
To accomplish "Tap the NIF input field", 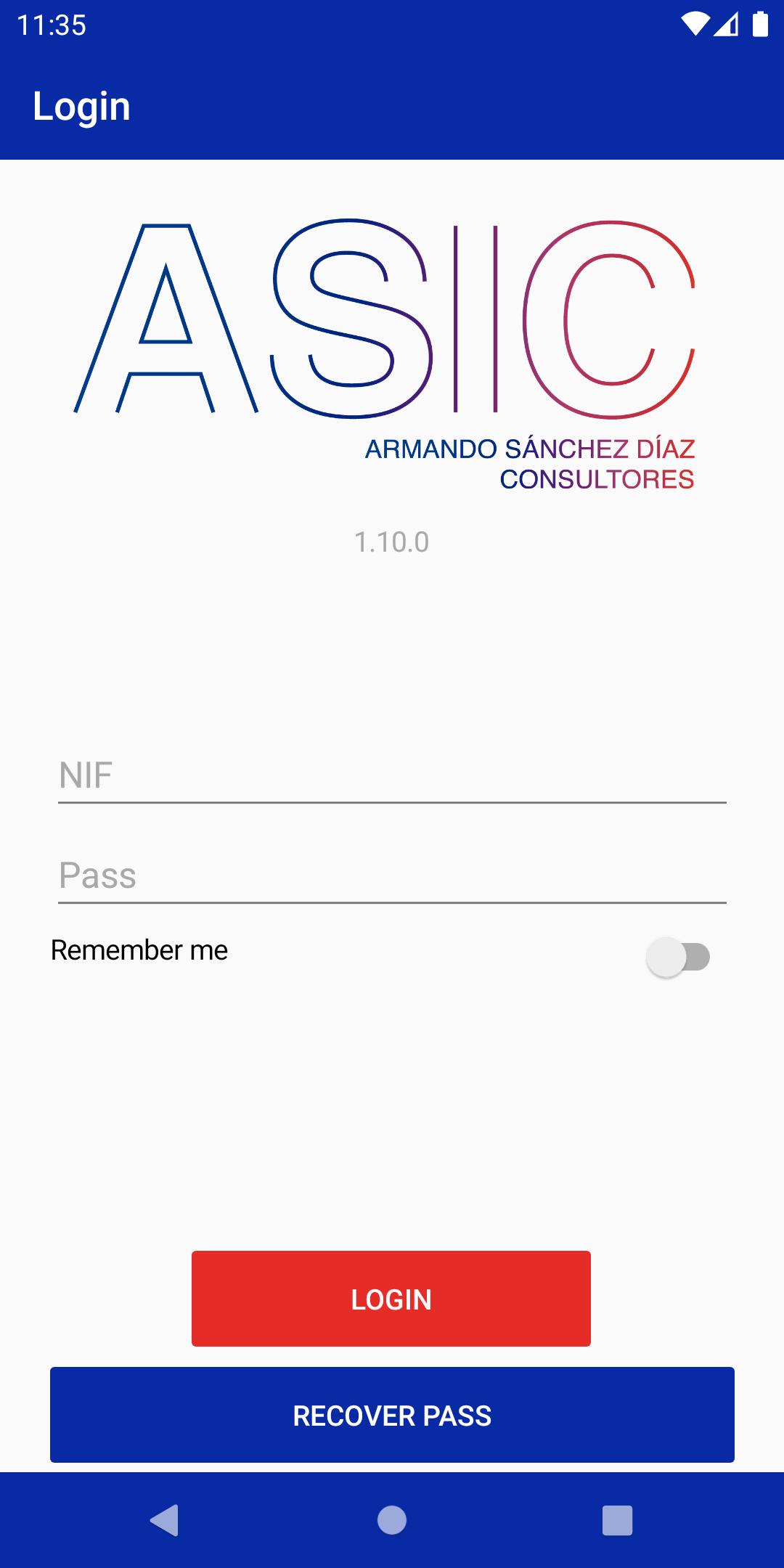I will tap(392, 776).
